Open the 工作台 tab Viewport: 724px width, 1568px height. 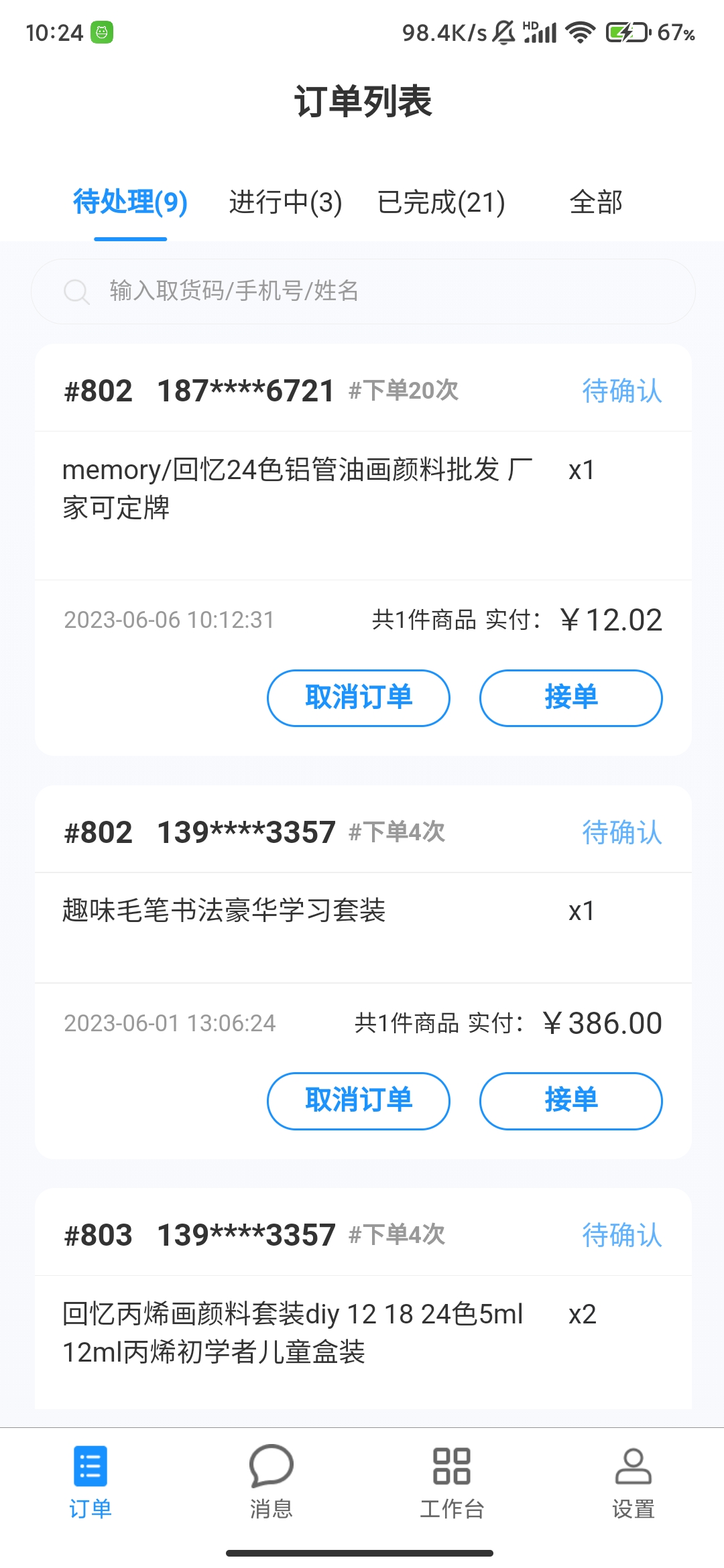pos(452,1481)
